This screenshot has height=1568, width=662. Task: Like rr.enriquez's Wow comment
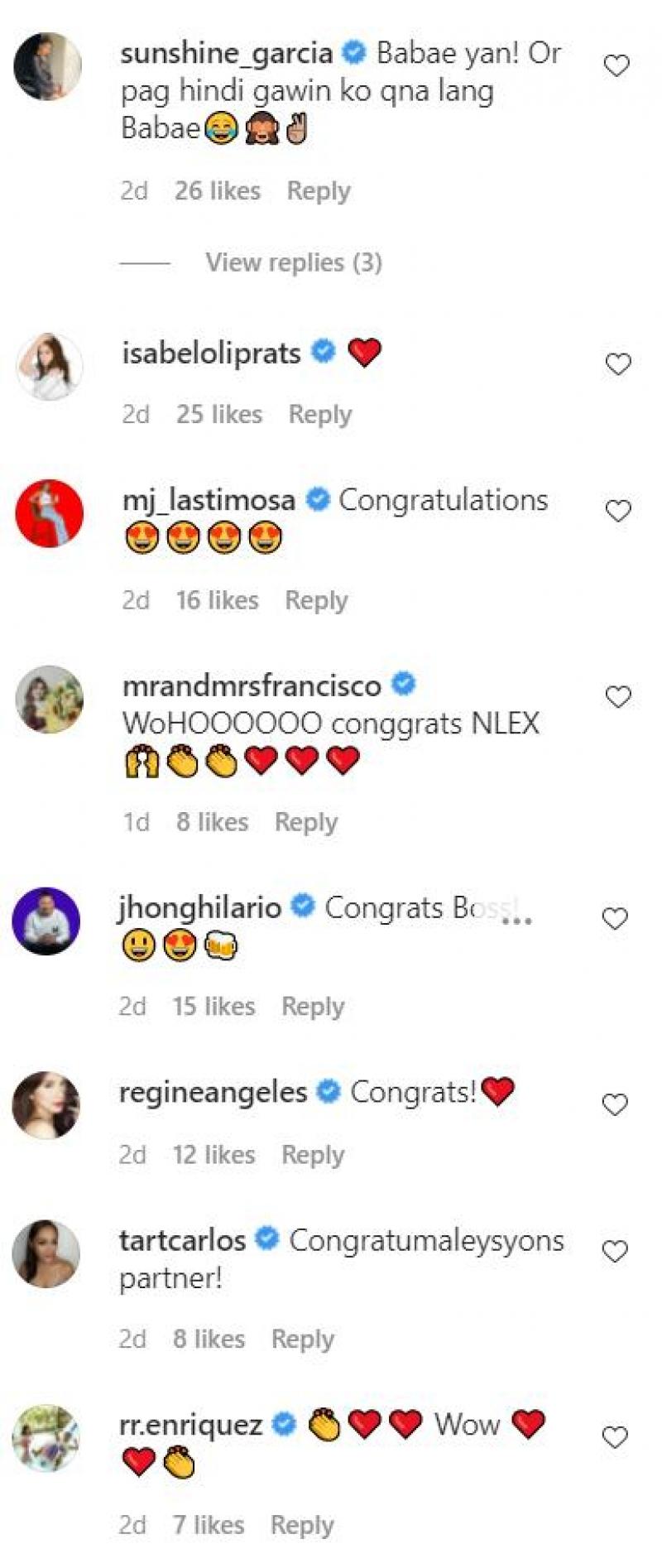pos(615,1438)
